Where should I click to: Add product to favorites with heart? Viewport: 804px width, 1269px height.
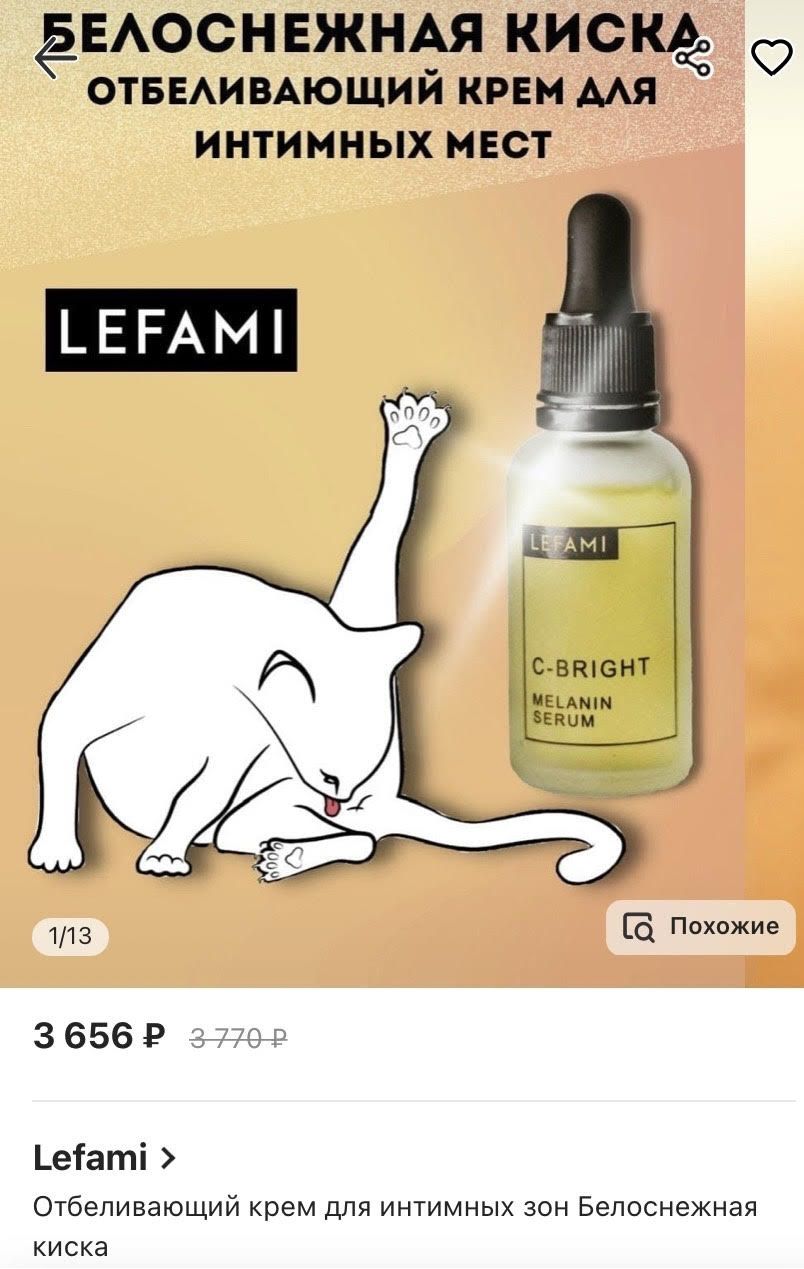click(x=770, y=58)
